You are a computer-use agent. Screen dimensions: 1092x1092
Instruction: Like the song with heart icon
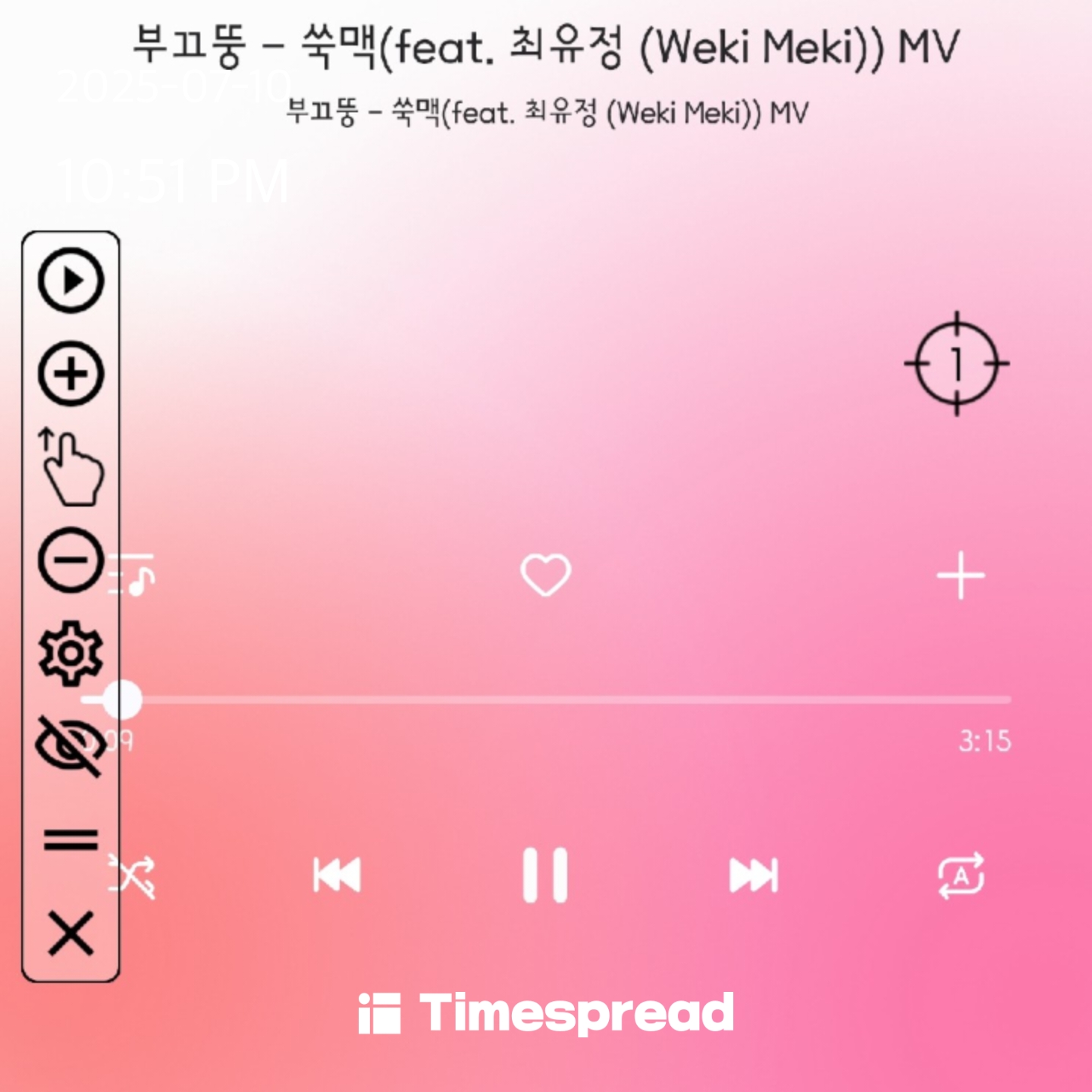click(545, 575)
